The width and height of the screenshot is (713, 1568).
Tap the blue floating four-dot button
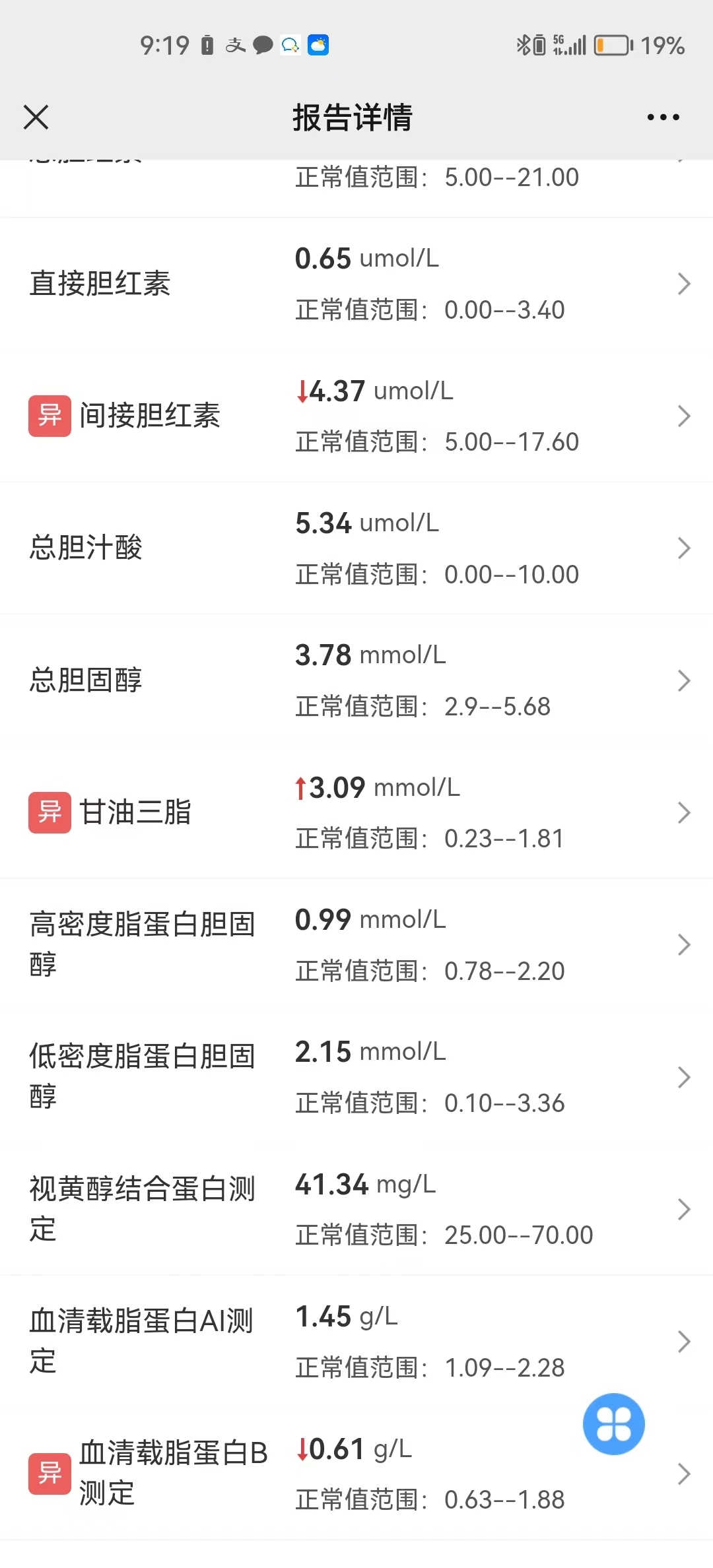614,1424
